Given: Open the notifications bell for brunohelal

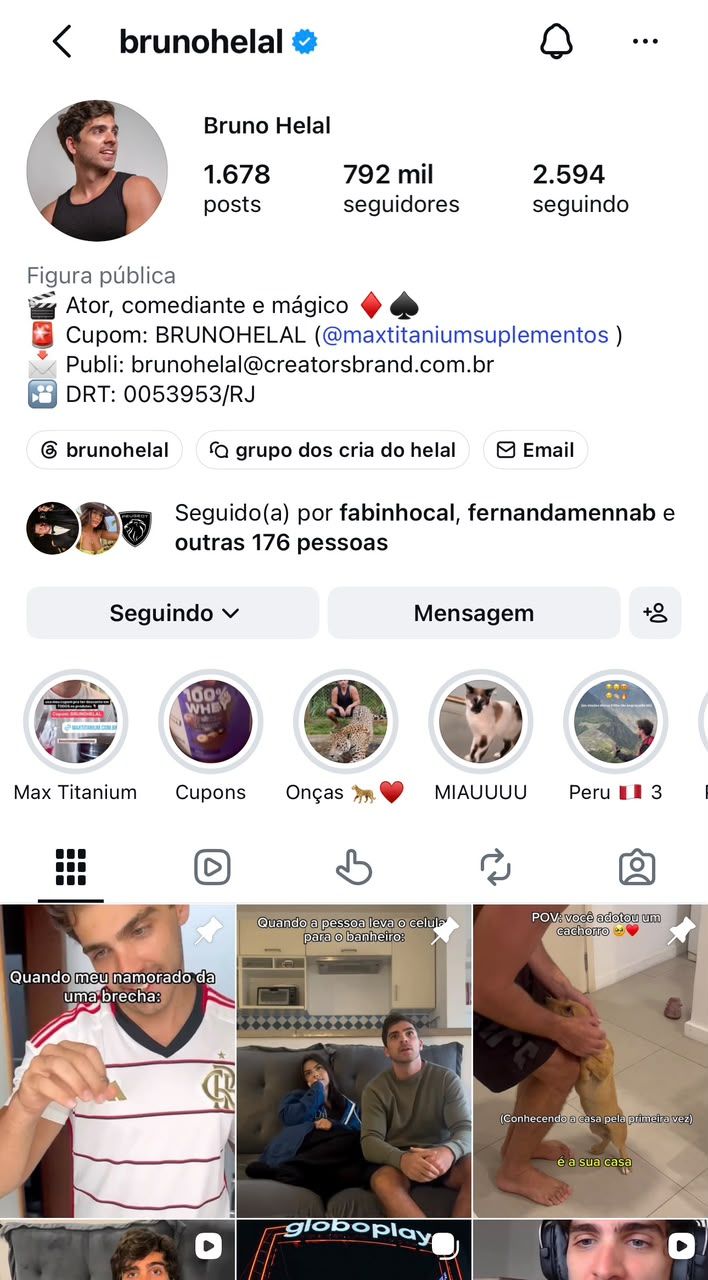Looking at the screenshot, I should point(556,41).
